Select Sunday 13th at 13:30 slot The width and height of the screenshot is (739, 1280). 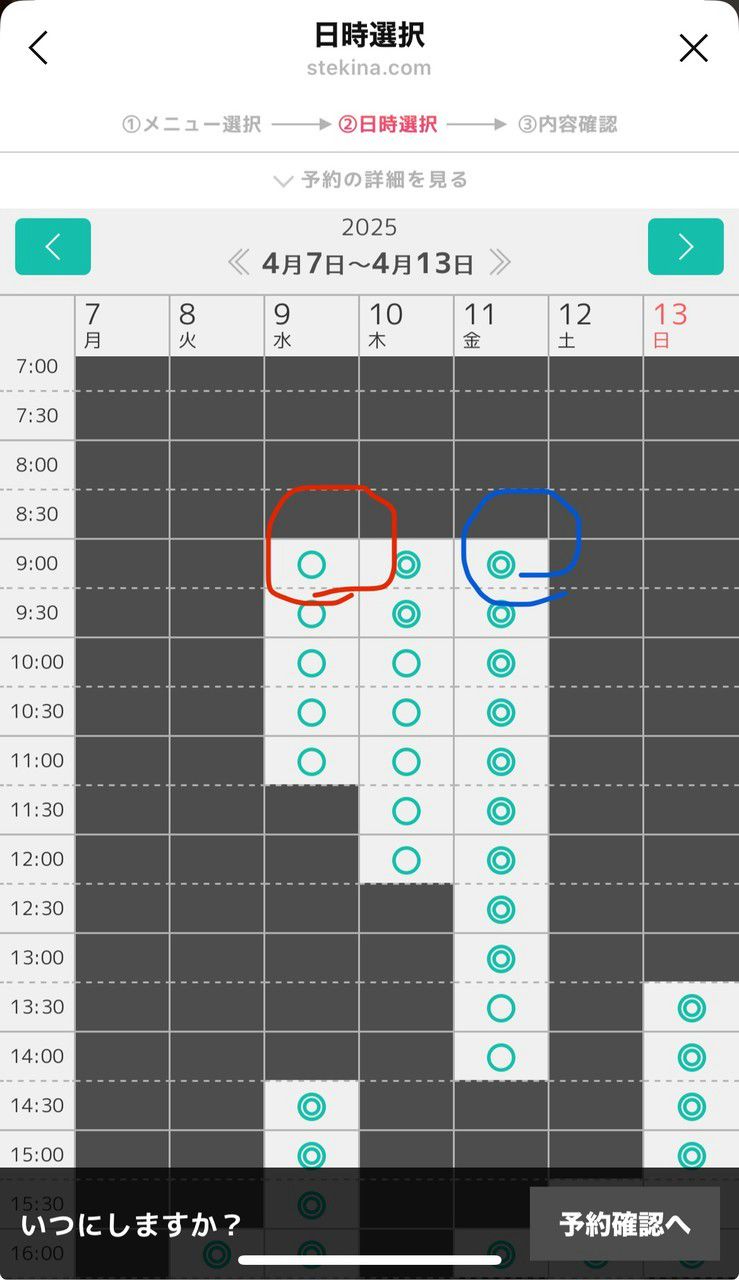(691, 1007)
